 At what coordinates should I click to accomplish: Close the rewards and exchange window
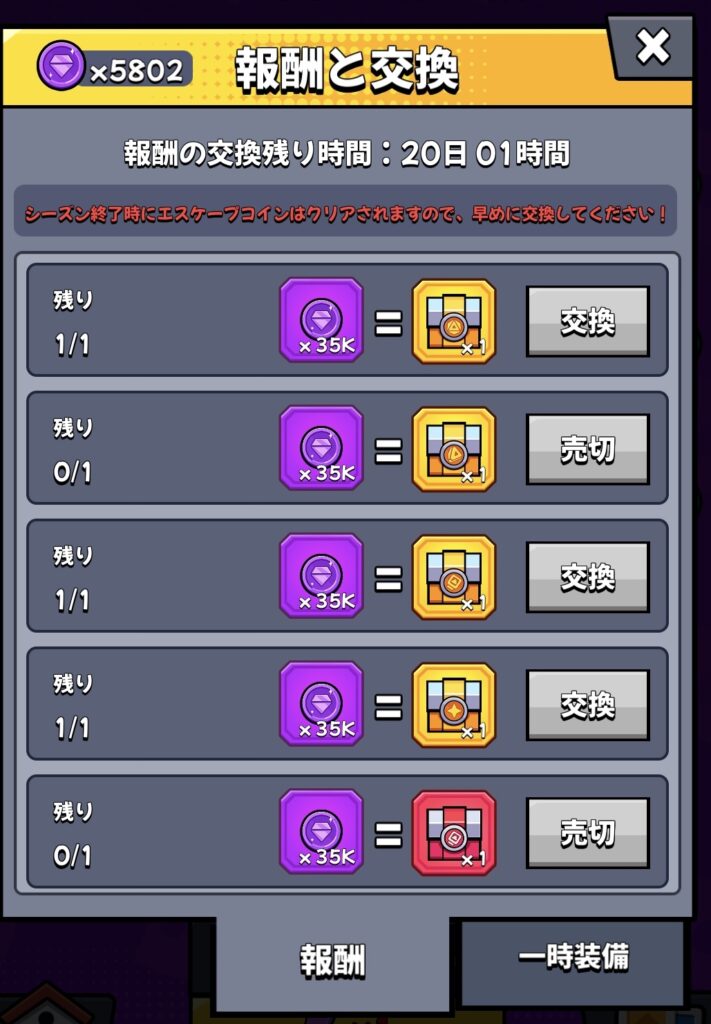[x=653, y=46]
